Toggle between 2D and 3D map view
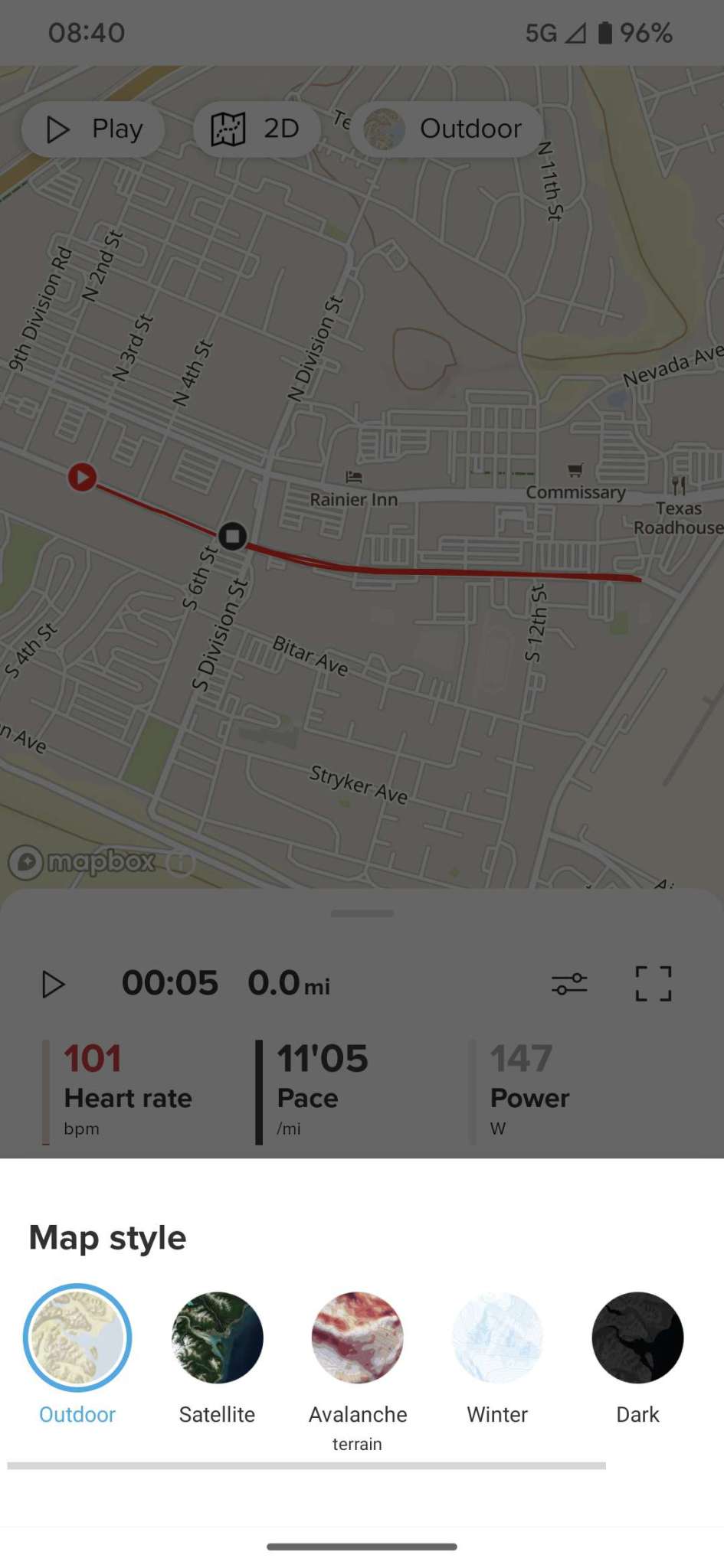This screenshot has height=1568, width=724. click(257, 129)
